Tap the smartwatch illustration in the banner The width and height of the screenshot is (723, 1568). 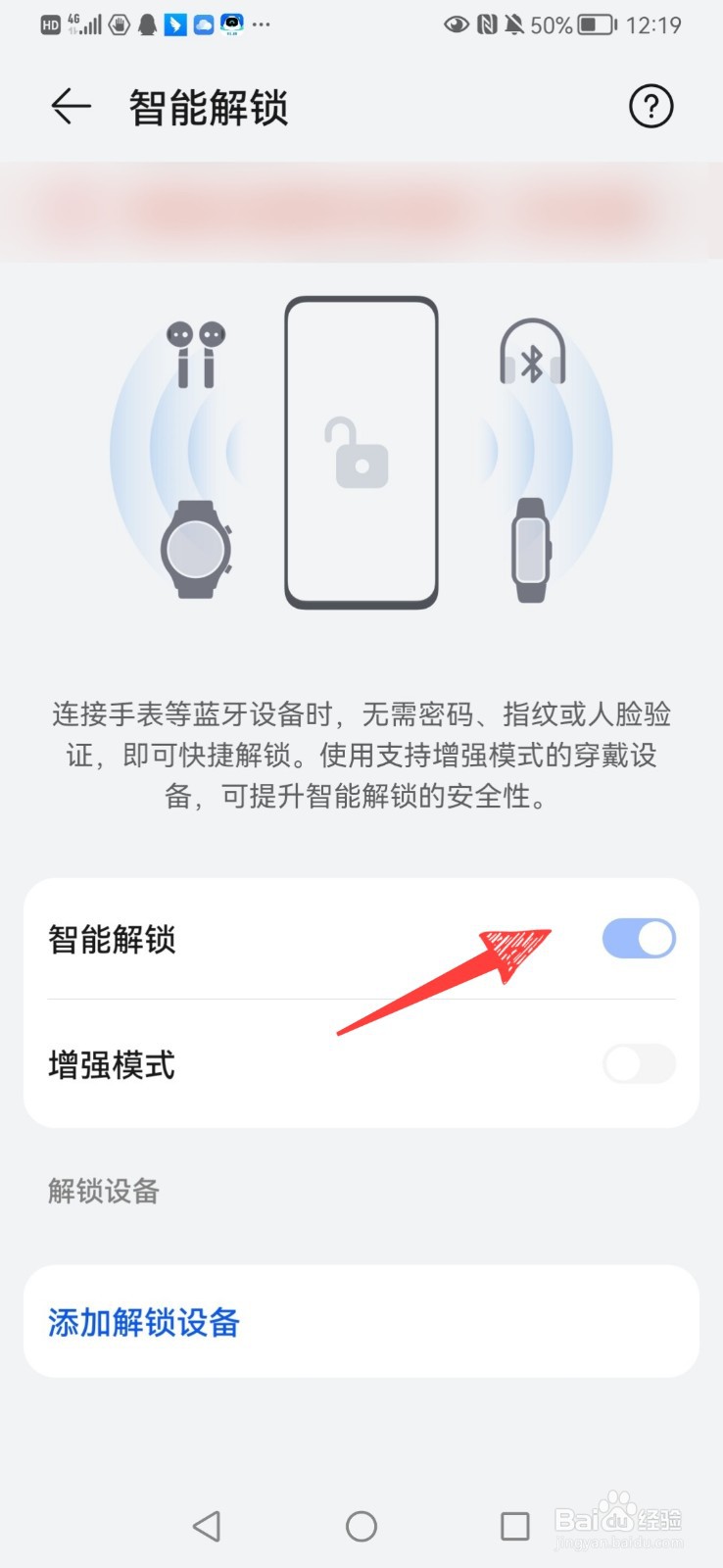[196, 549]
